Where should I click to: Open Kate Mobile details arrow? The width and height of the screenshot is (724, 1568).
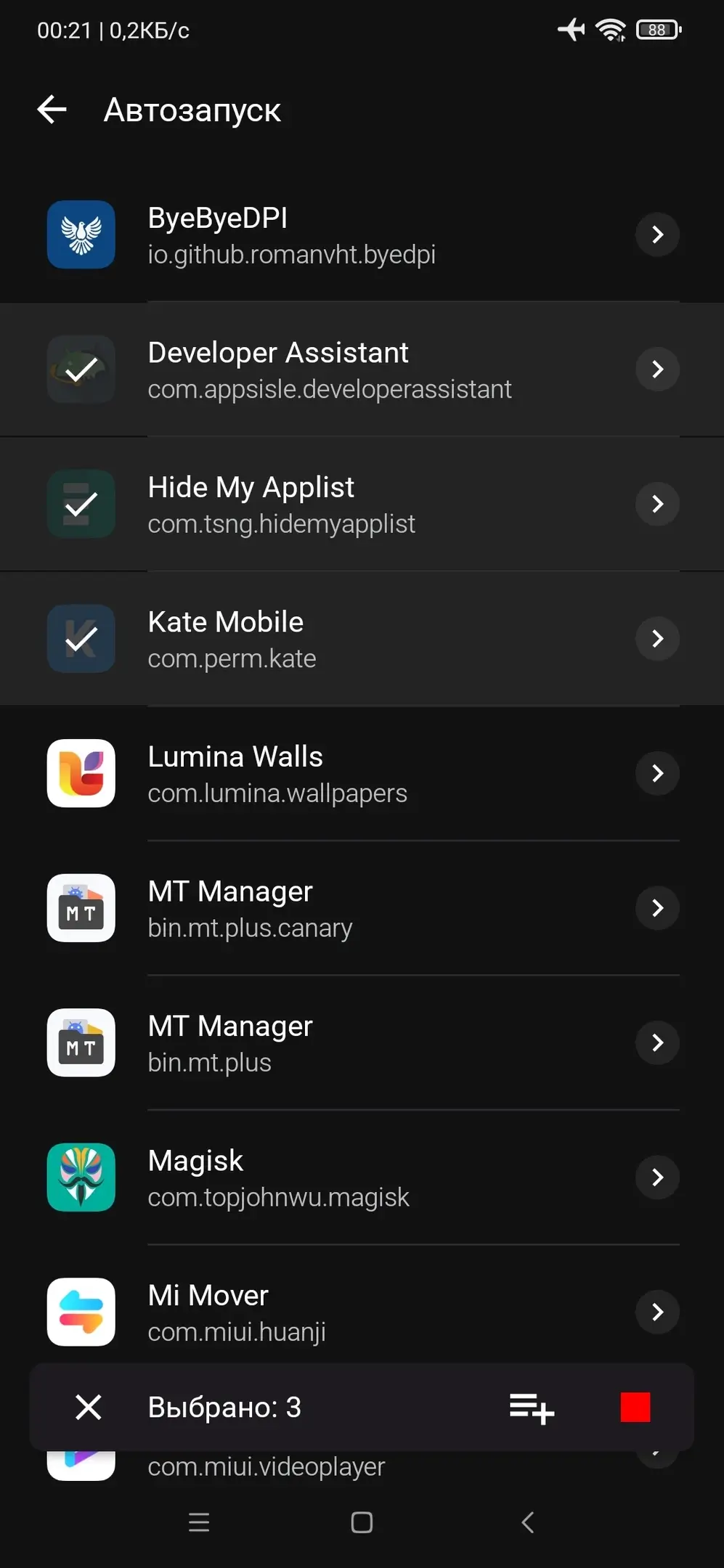657,639
